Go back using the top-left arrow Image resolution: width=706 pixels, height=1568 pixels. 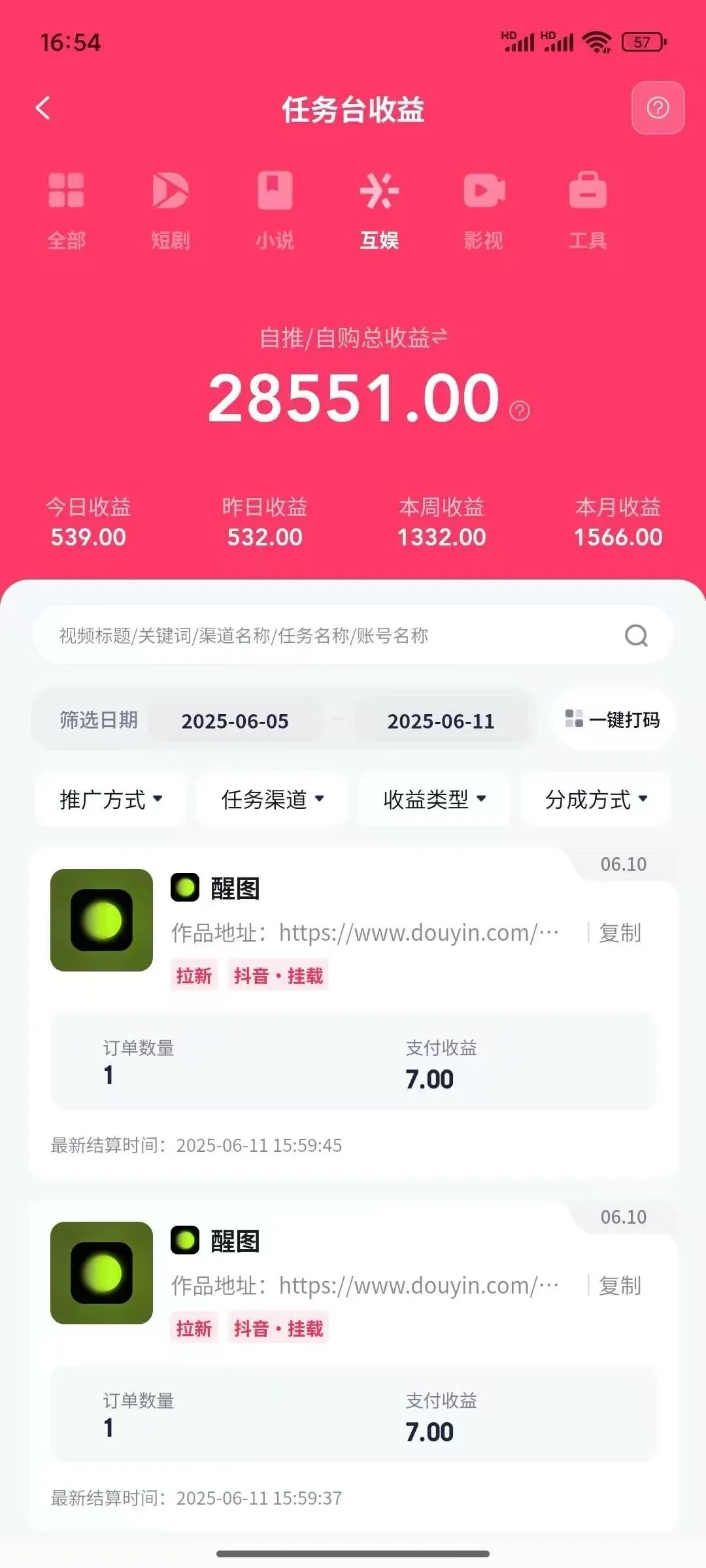(43, 108)
